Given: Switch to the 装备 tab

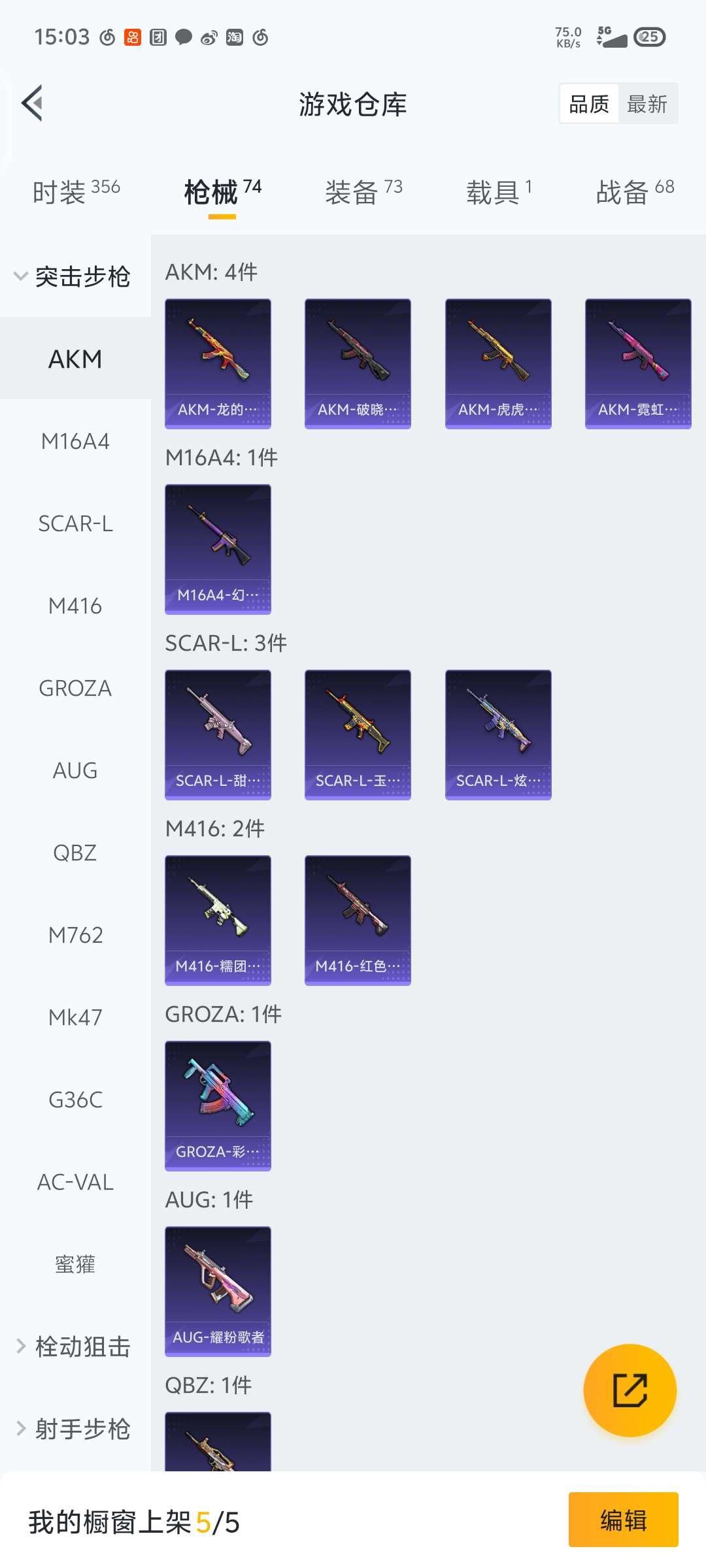Looking at the screenshot, I should pos(363,191).
